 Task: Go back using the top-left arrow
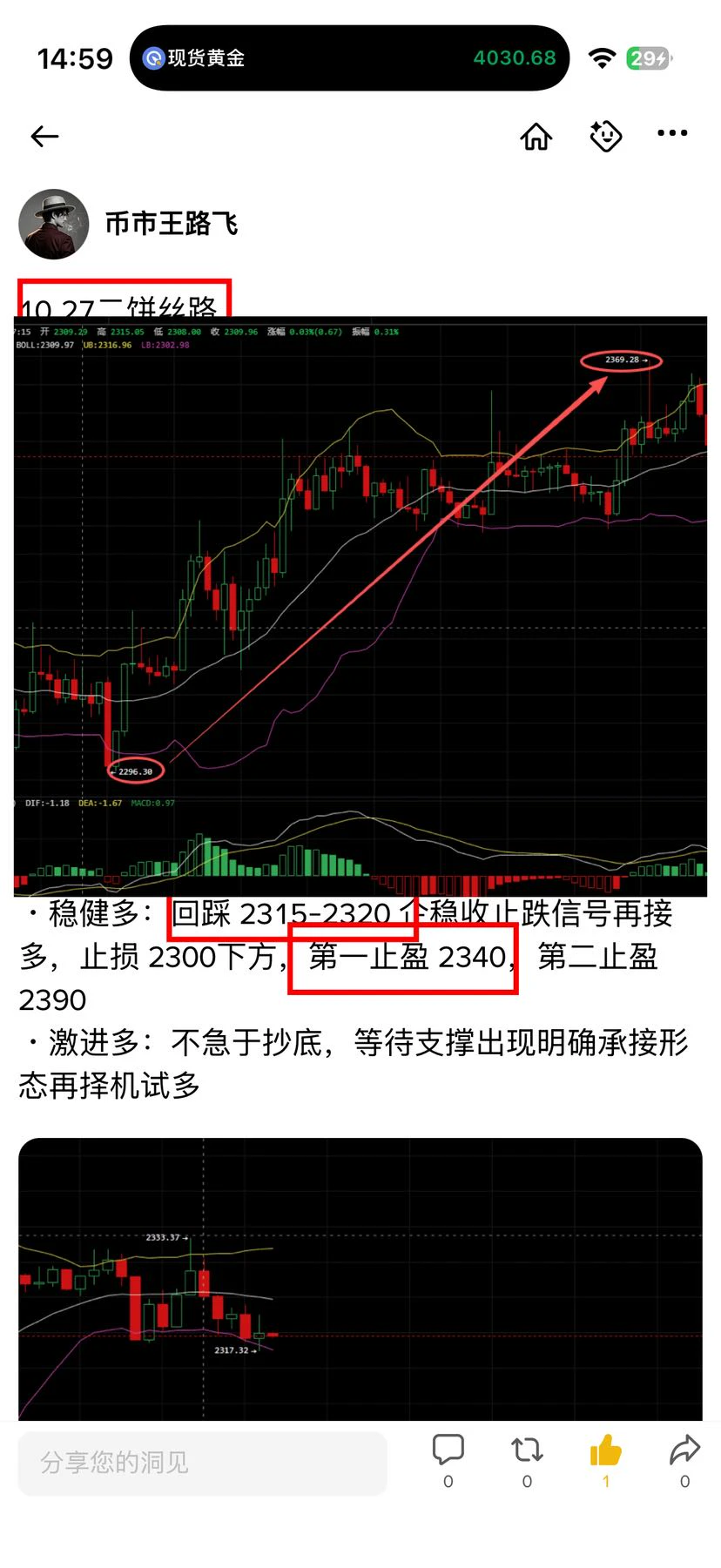tap(44, 136)
